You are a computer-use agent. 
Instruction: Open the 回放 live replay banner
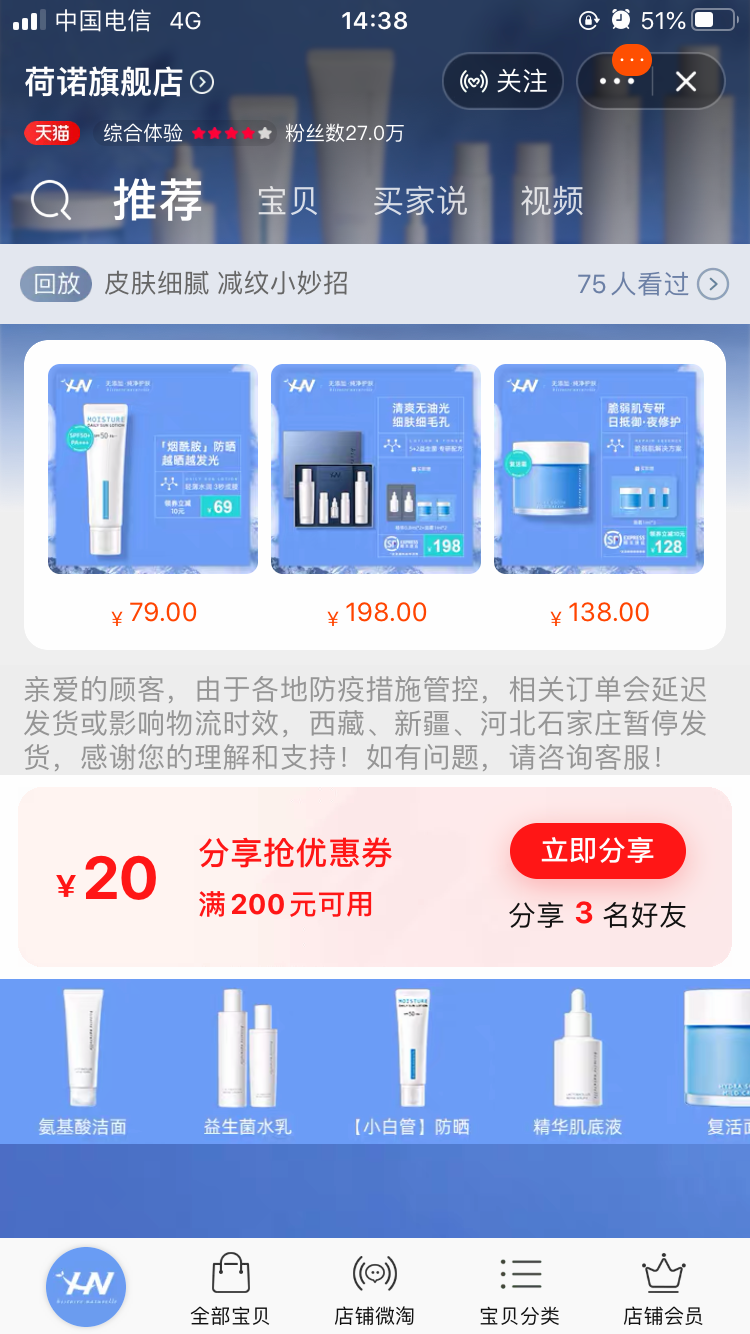click(375, 284)
